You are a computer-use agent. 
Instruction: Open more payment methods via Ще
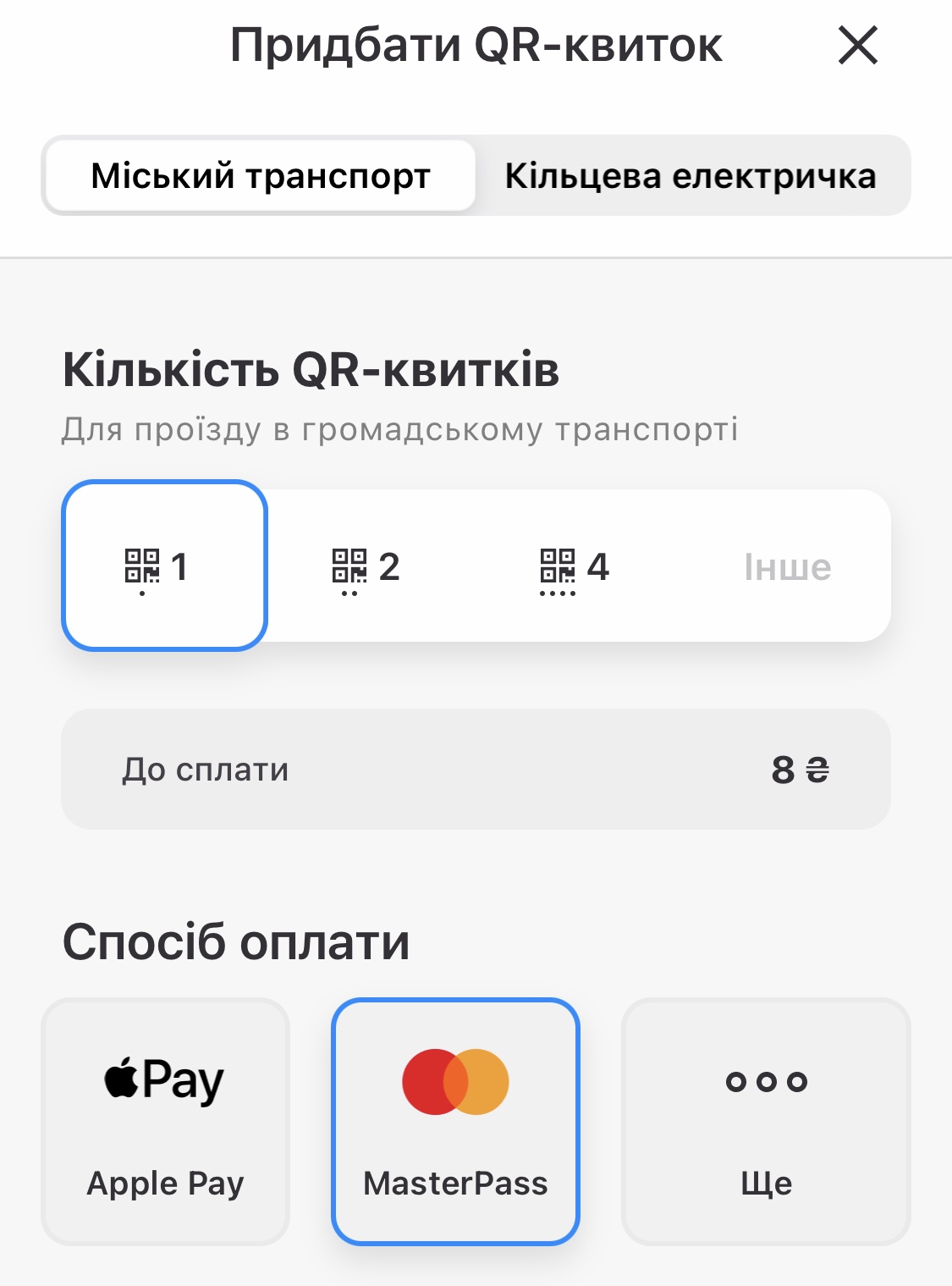coord(766,1121)
